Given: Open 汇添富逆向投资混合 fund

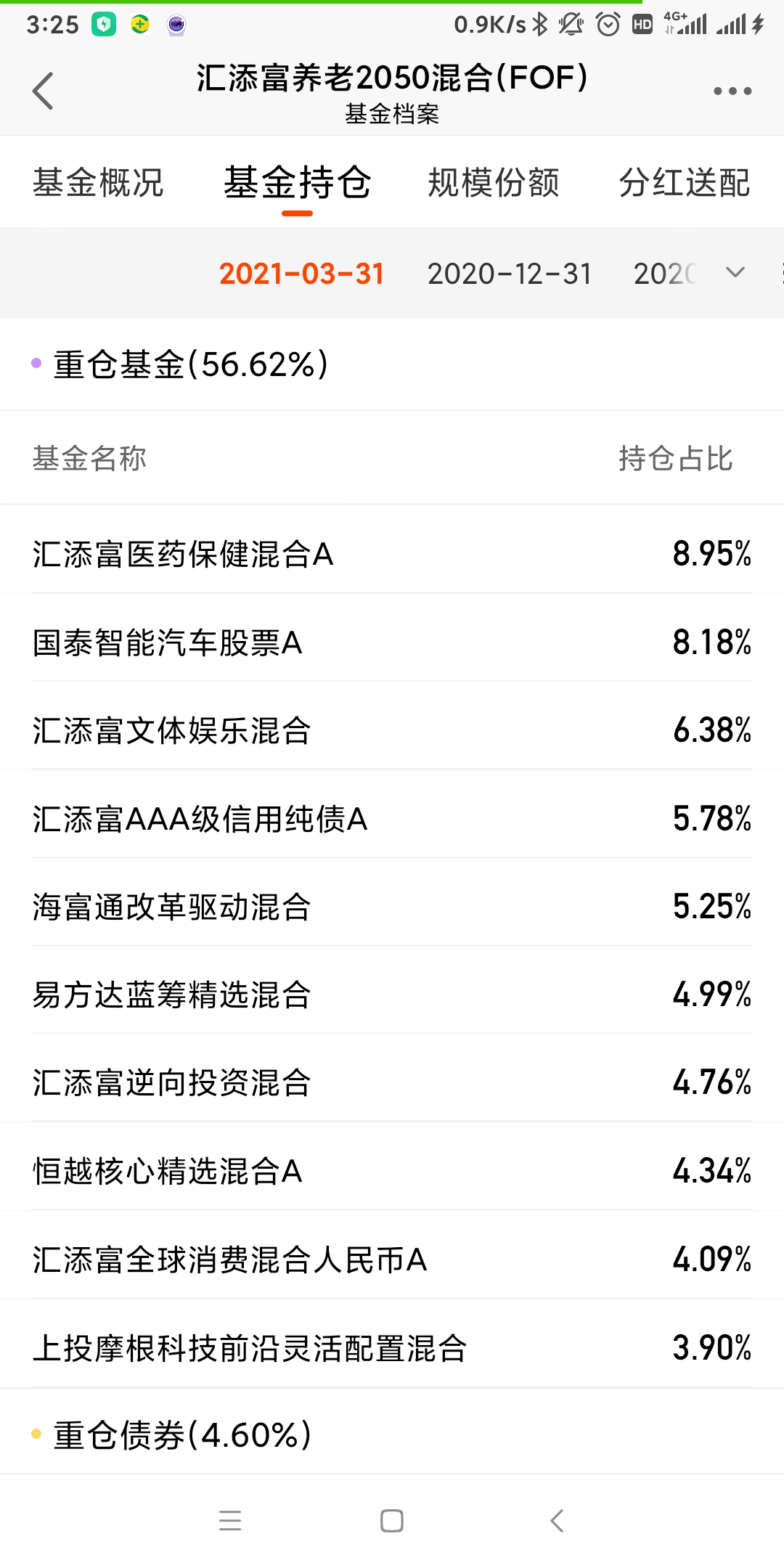Looking at the screenshot, I should (x=392, y=1083).
